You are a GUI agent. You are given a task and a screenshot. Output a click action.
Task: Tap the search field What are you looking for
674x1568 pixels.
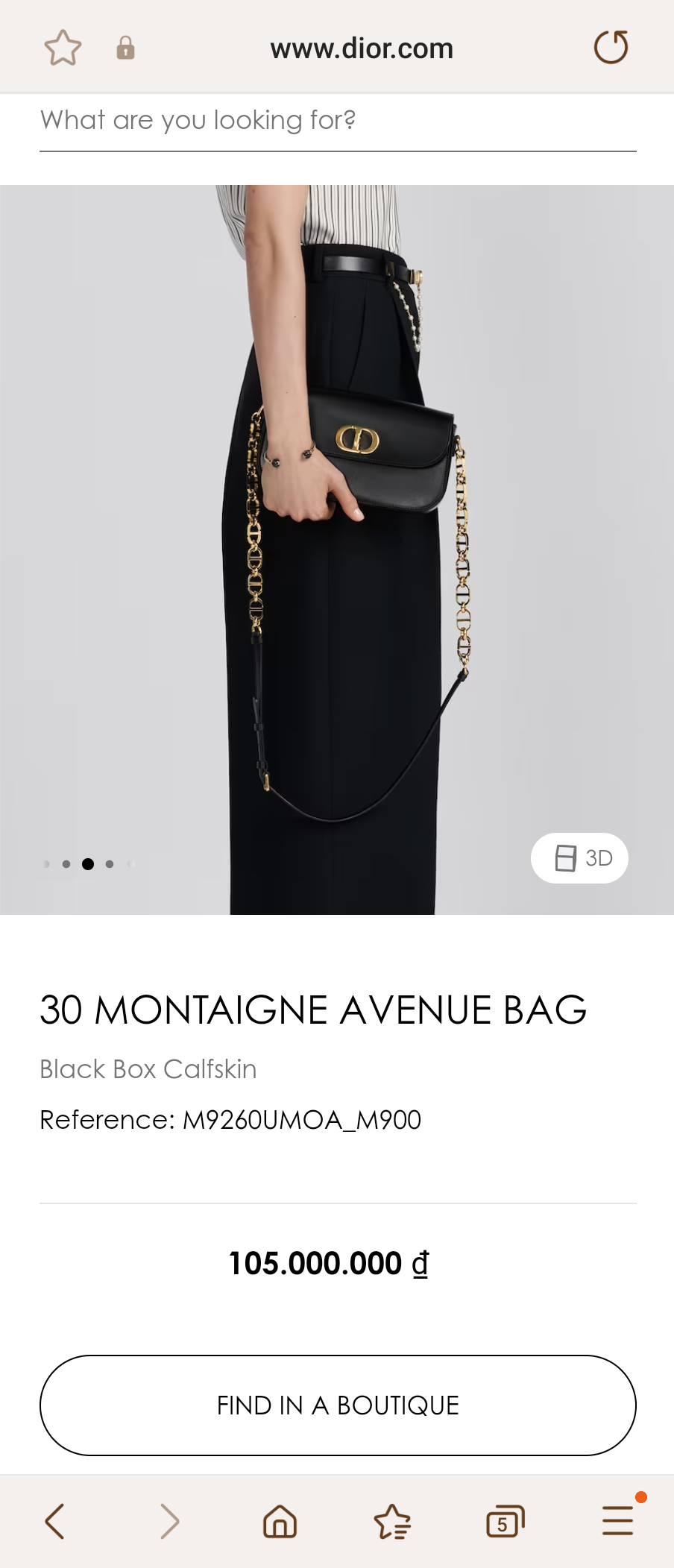pyautogui.click(x=198, y=119)
